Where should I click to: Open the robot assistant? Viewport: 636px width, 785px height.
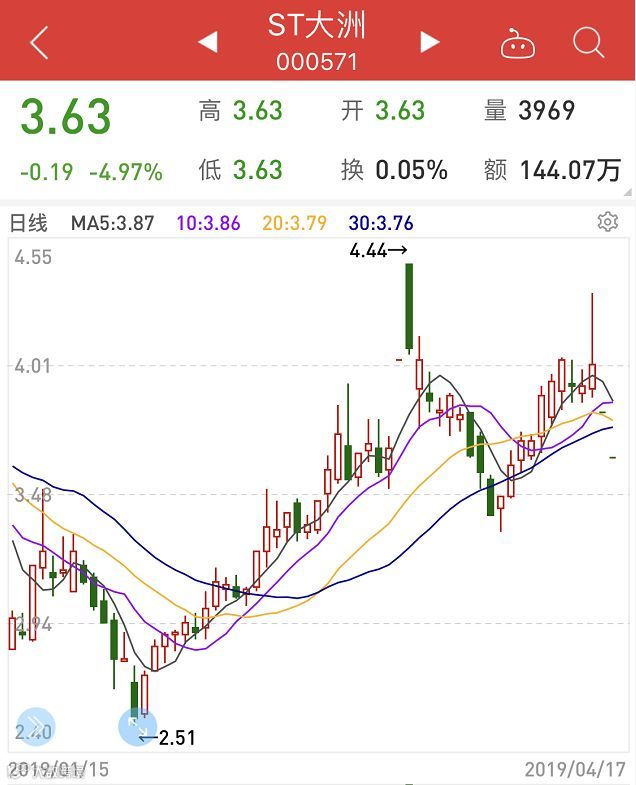click(x=517, y=43)
